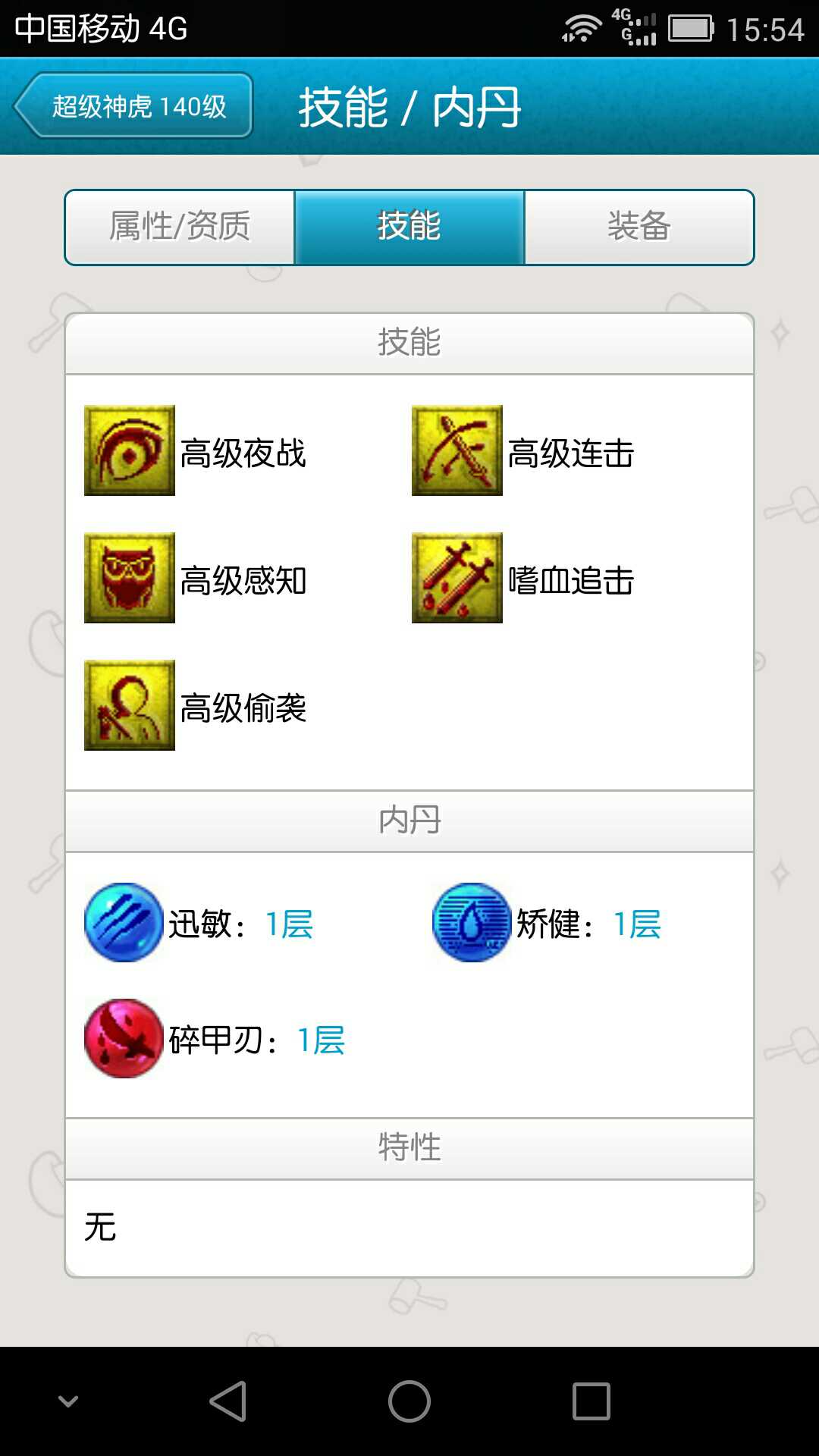
Task: Go to the home screen
Action: coord(409,1401)
